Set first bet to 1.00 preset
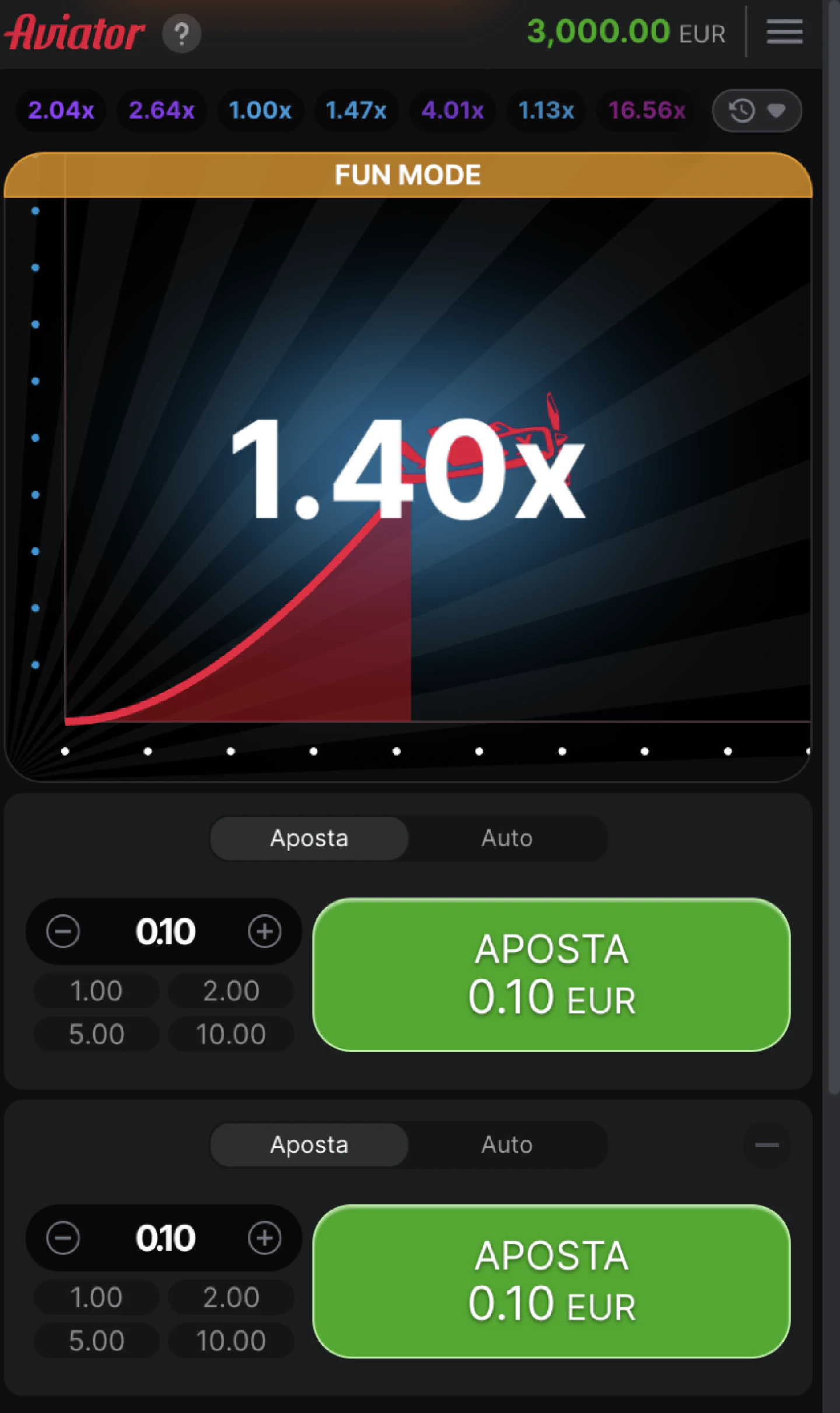 96,991
